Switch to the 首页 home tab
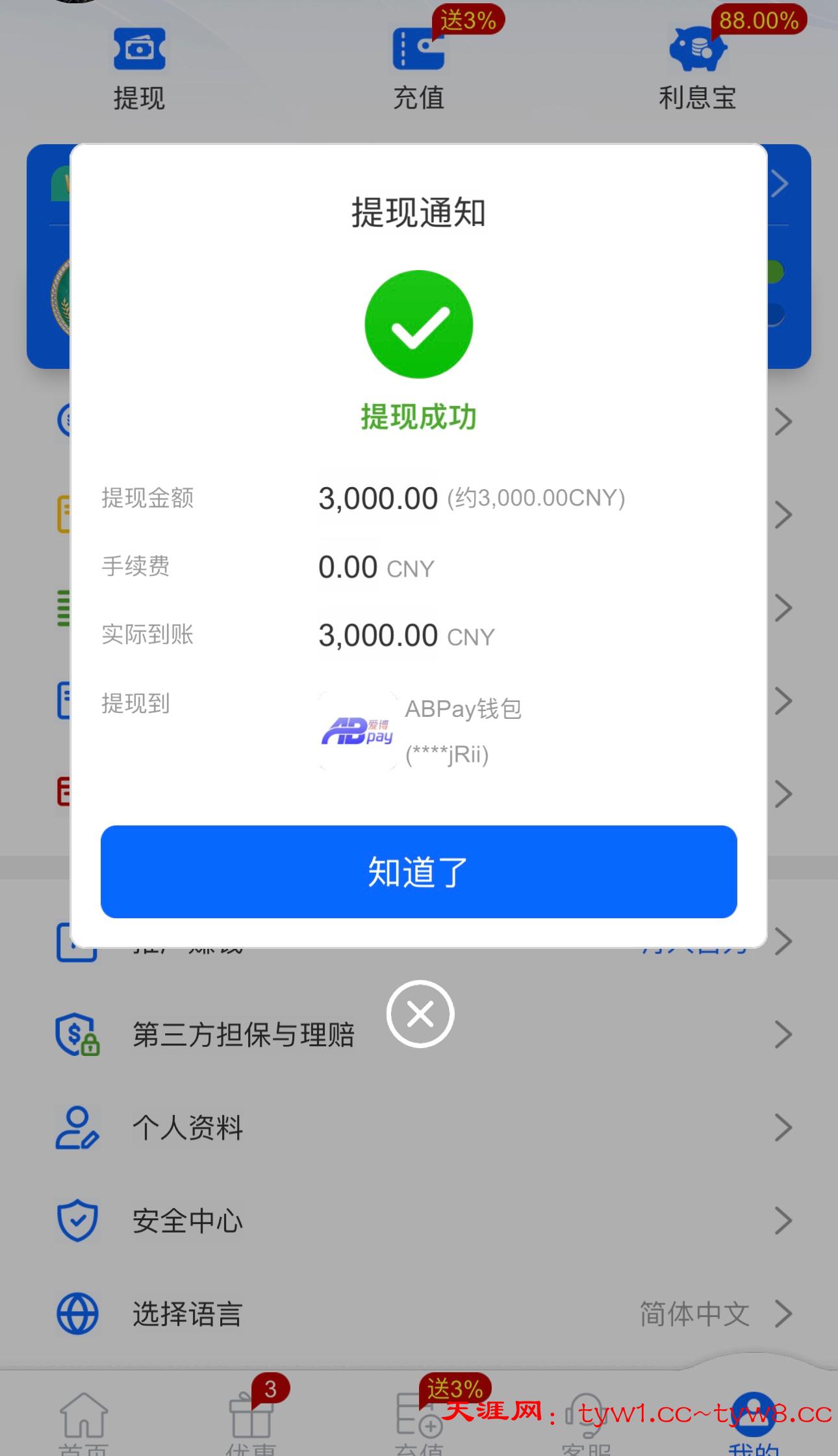The image size is (838, 1456). (83, 1422)
